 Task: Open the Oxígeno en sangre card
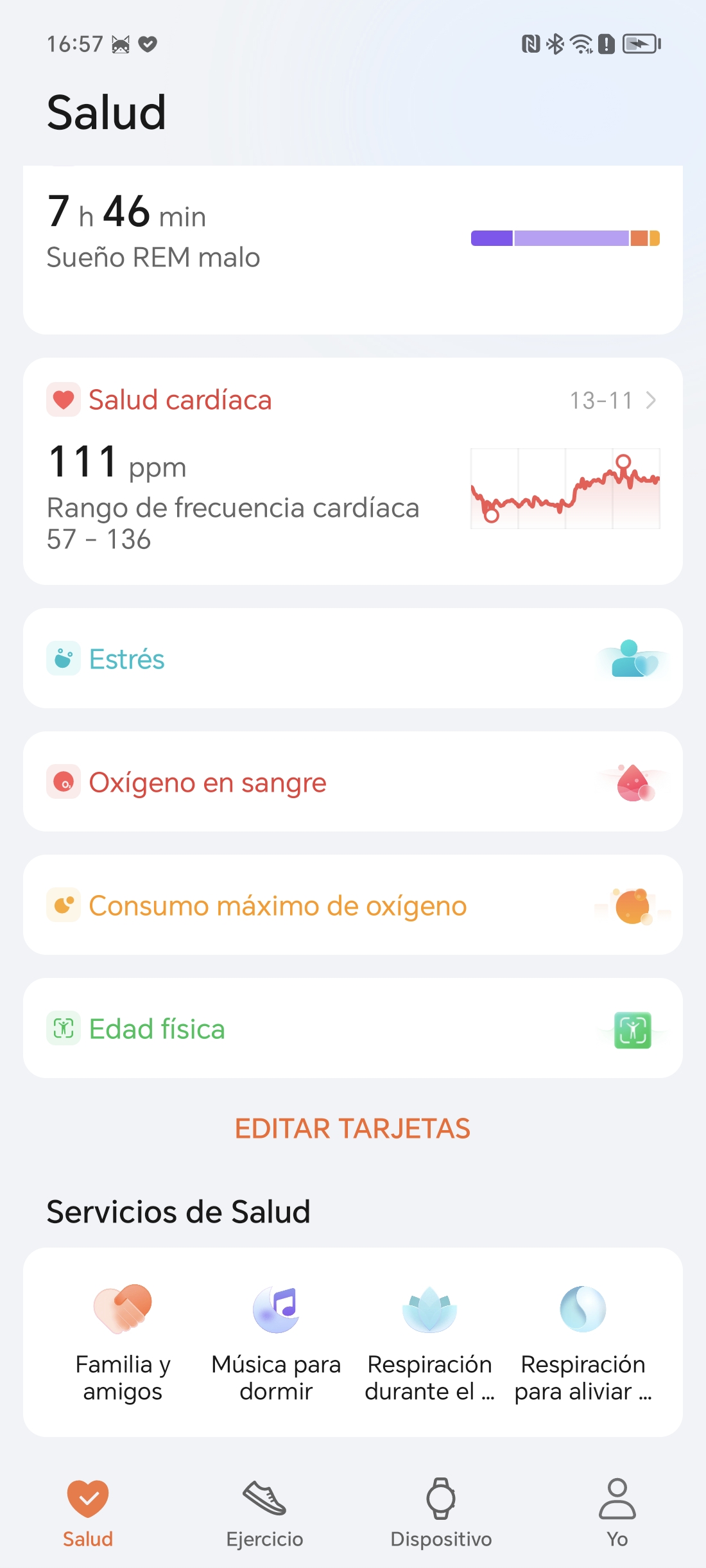[x=353, y=781]
